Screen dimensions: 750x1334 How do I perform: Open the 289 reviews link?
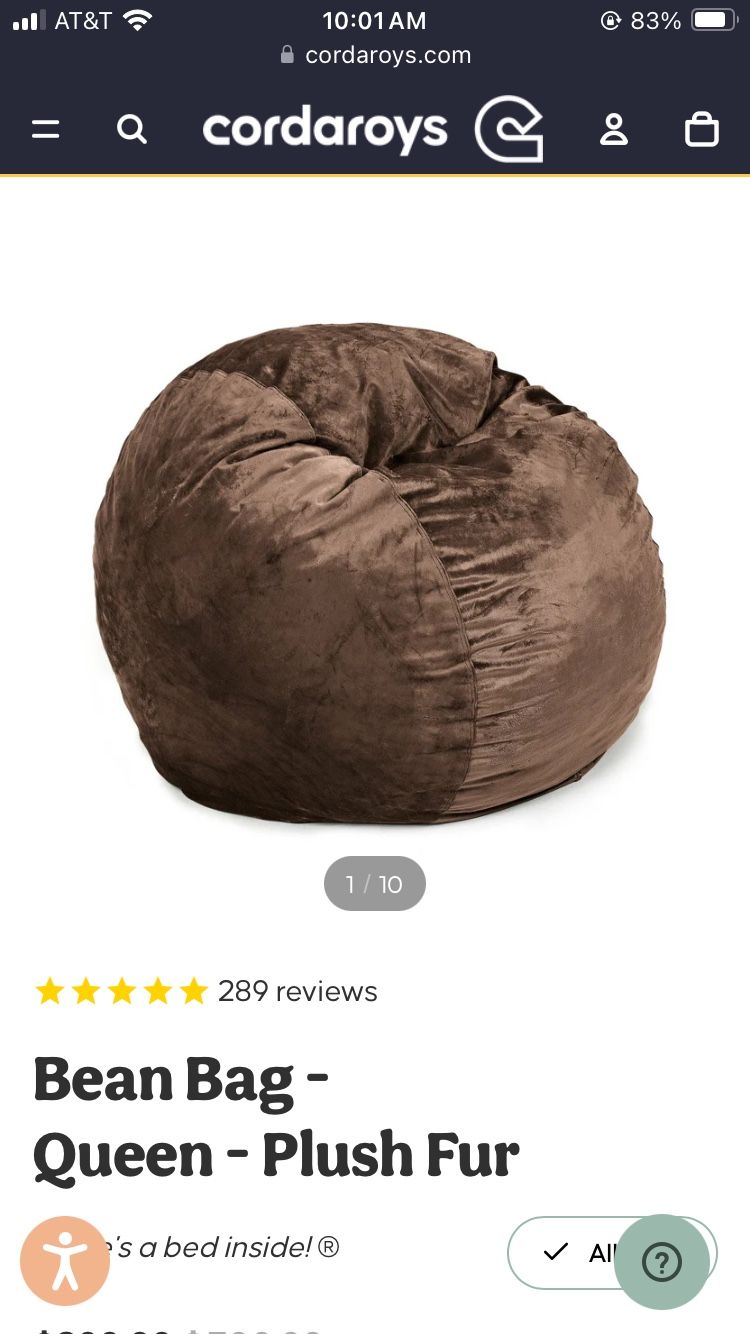pos(297,991)
